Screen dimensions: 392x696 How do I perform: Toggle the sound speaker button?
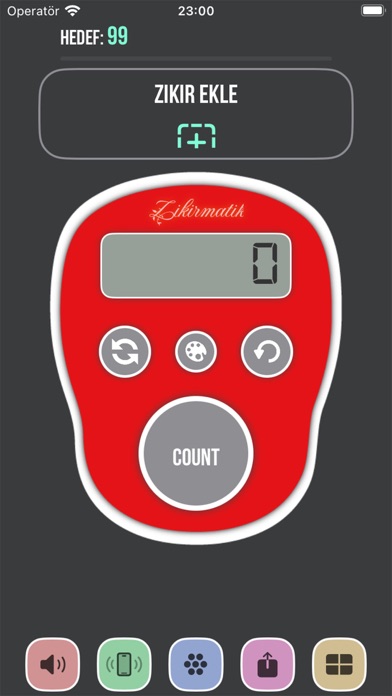coord(53,664)
